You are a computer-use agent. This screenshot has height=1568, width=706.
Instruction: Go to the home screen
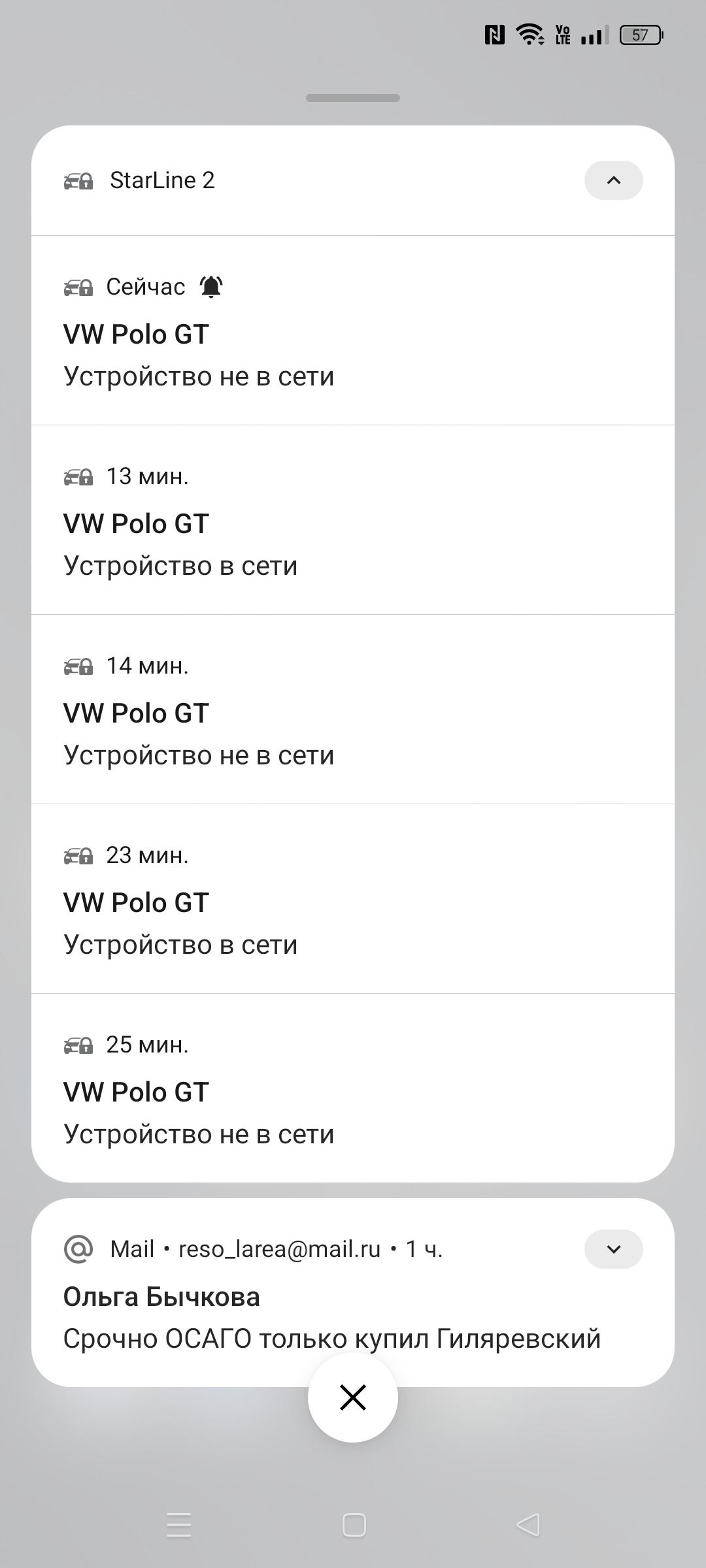[354, 1525]
